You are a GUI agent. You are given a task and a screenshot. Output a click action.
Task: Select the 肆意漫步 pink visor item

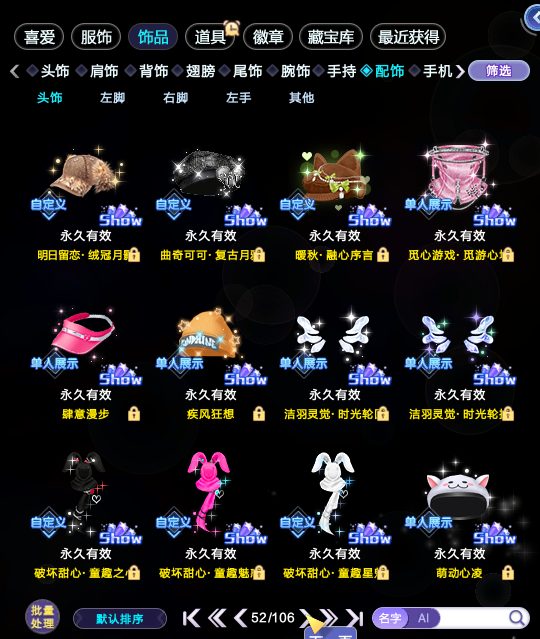[x=86, y=365]
